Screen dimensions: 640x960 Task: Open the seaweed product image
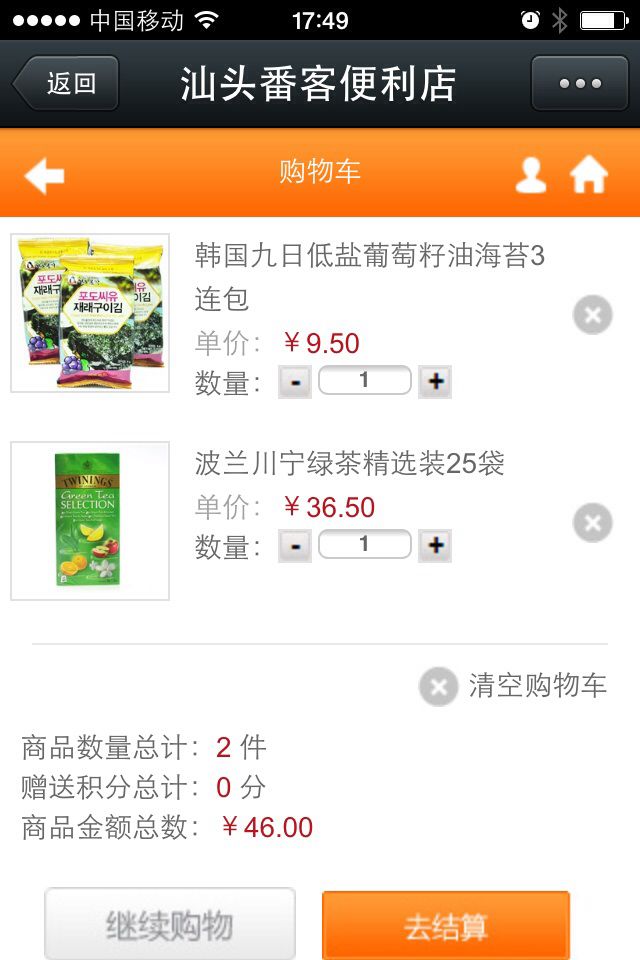point(90,313)
